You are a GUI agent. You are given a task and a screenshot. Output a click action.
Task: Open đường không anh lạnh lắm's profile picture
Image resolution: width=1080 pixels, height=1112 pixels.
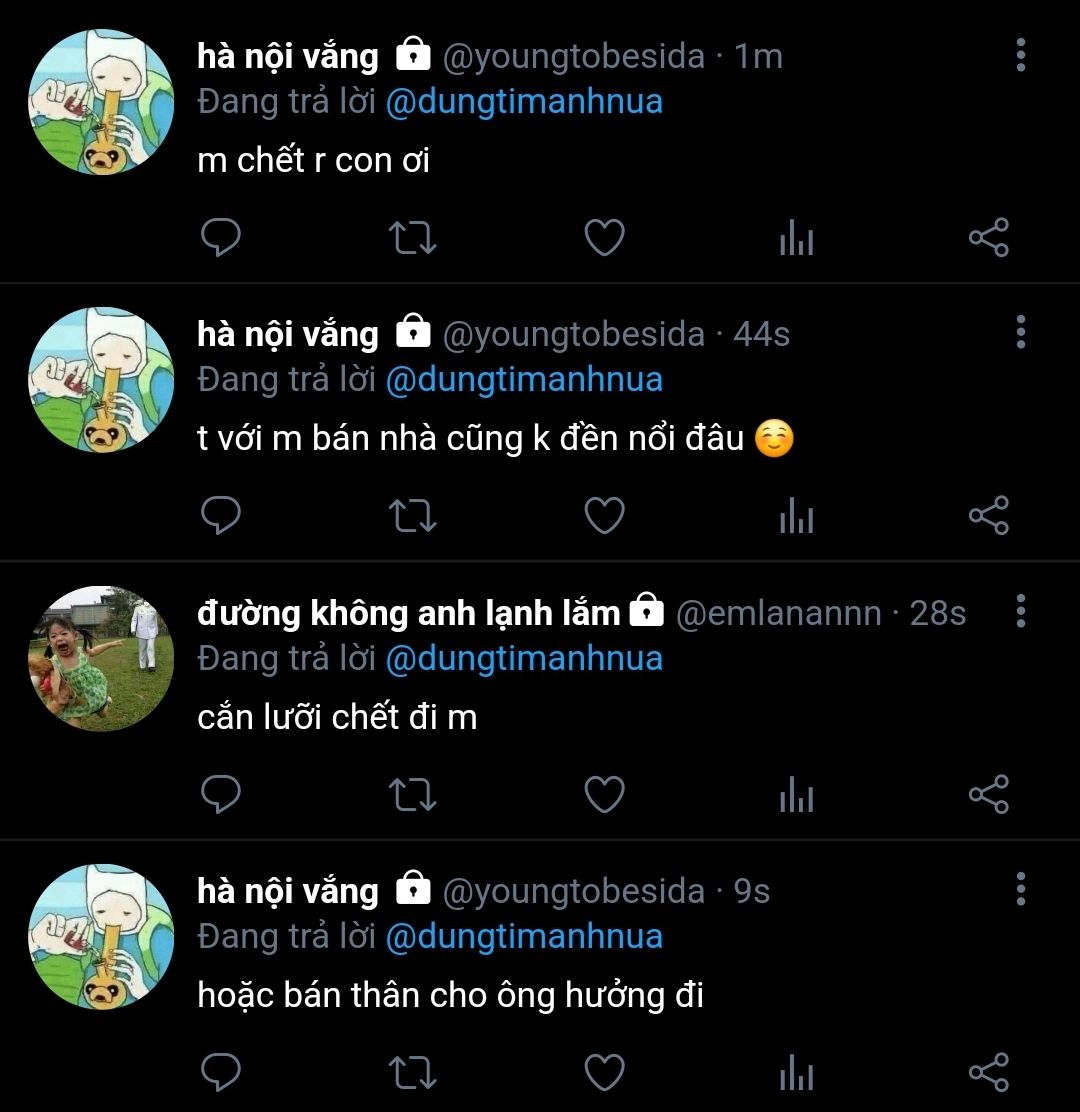(x=101, y=658)
